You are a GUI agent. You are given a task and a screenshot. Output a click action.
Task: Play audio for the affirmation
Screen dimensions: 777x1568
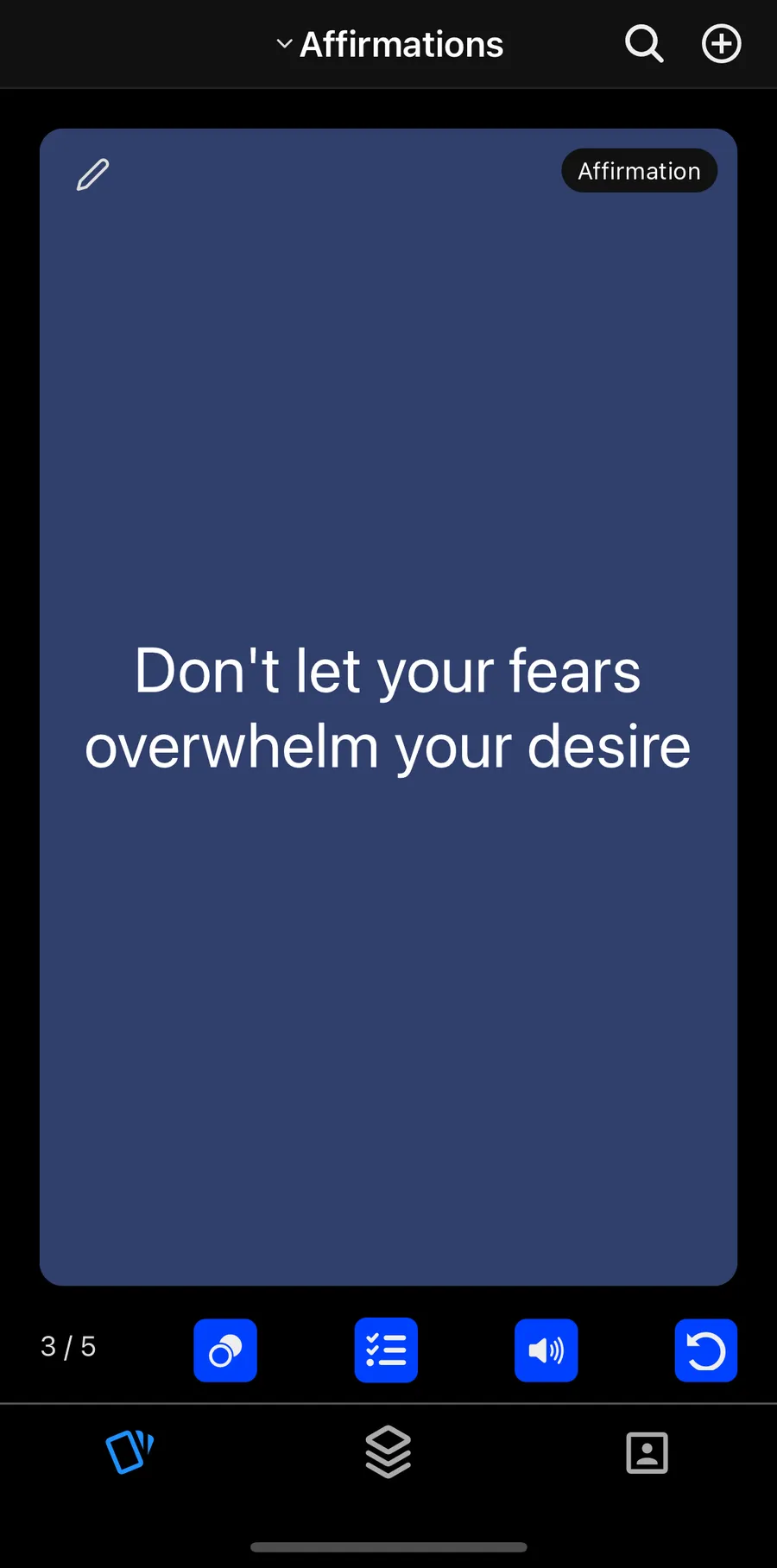(x=546, y=1350)
